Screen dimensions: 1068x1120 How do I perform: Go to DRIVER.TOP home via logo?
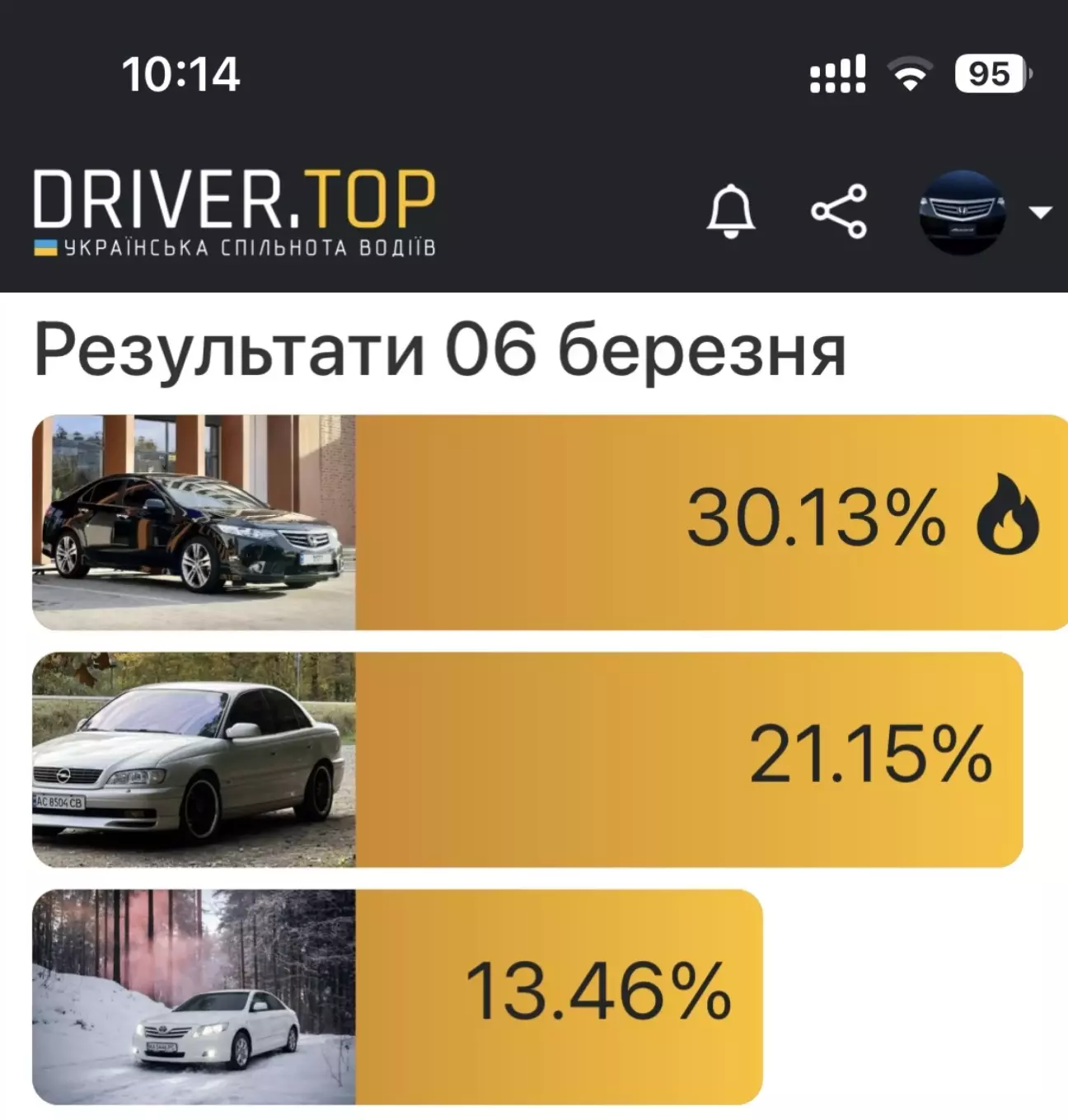[x=234, y=211]
